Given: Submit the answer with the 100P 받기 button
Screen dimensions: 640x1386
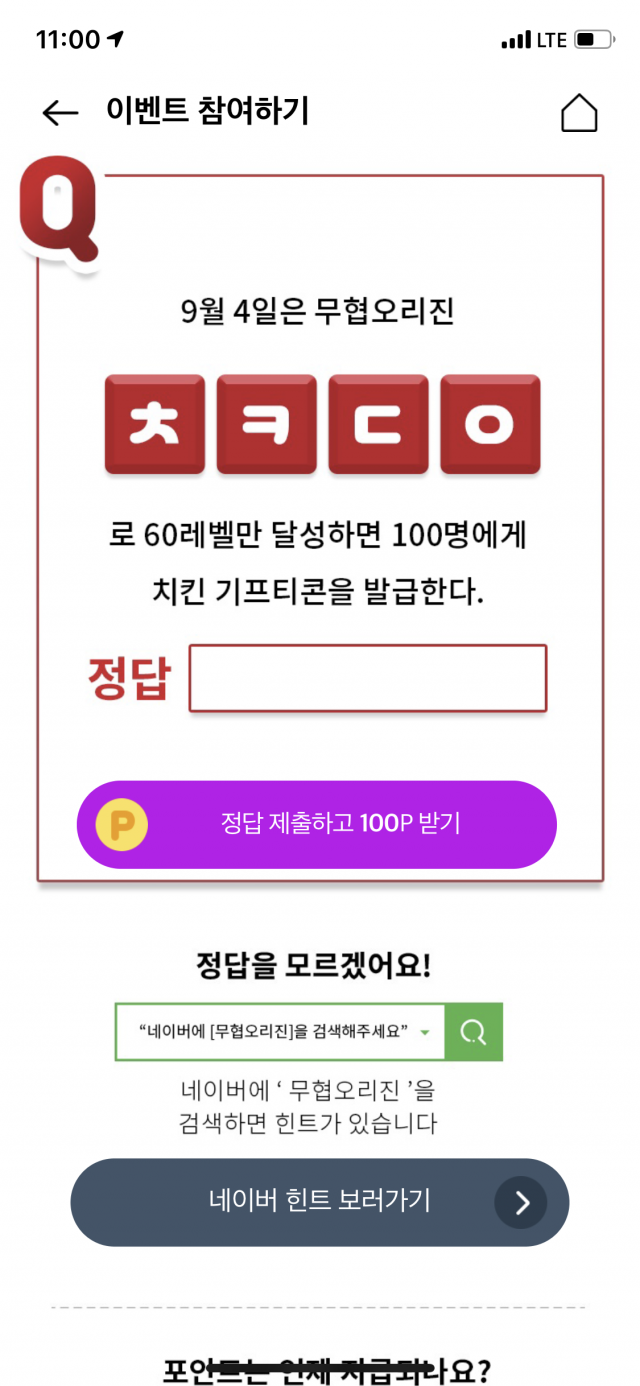Looking at the screenshot, I should click(317, 825).
